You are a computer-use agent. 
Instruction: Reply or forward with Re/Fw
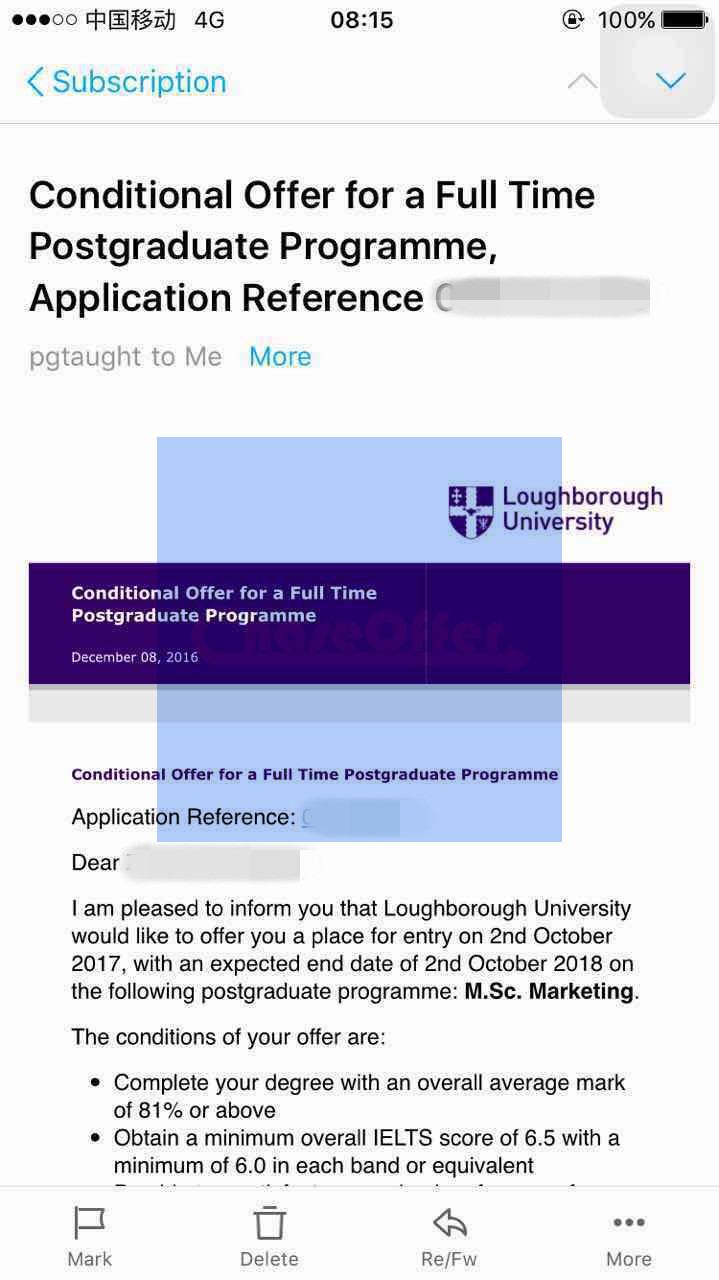(449, 1236)
